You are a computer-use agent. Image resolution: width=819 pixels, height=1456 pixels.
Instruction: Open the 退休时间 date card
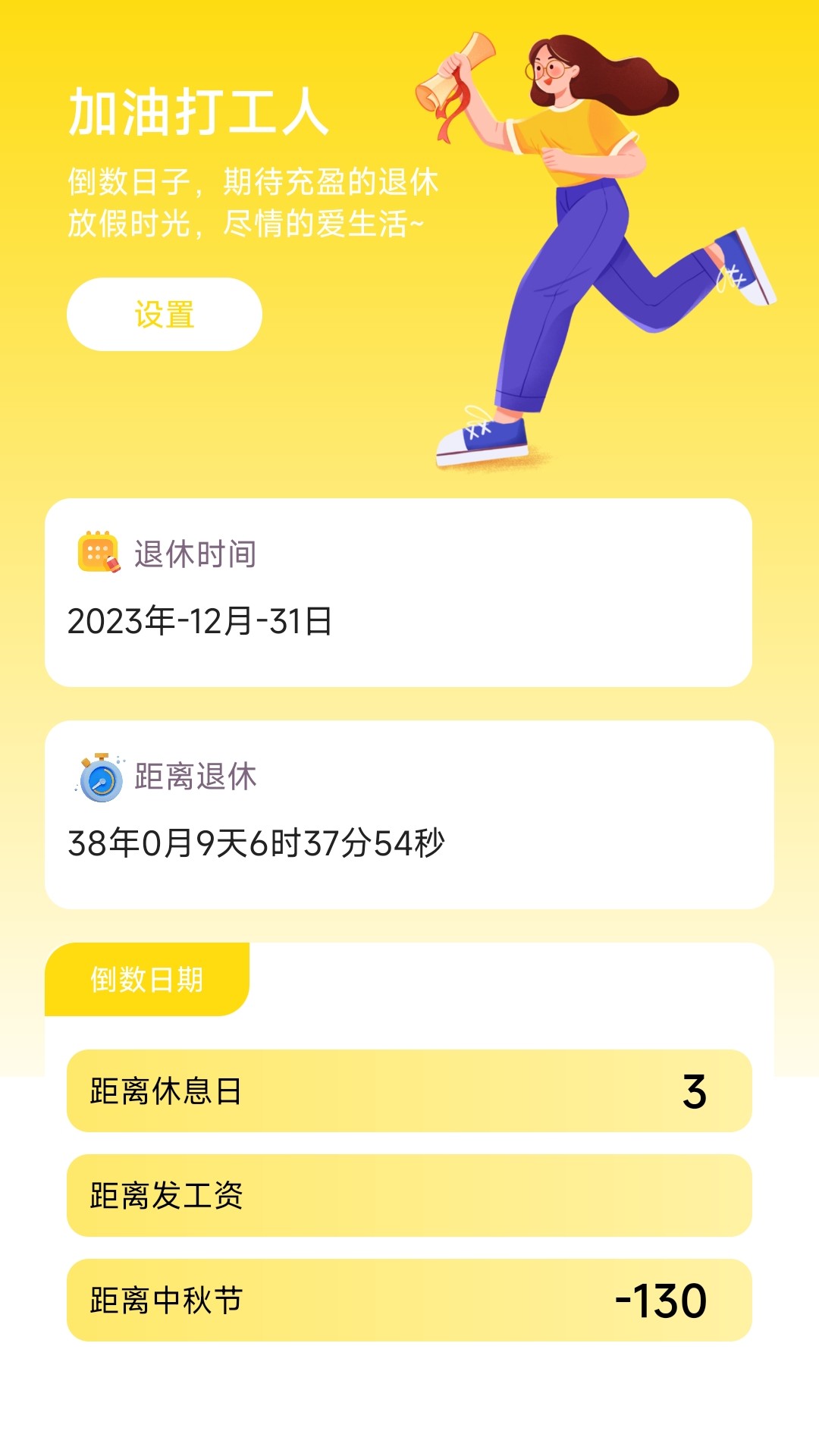(409, 591)
